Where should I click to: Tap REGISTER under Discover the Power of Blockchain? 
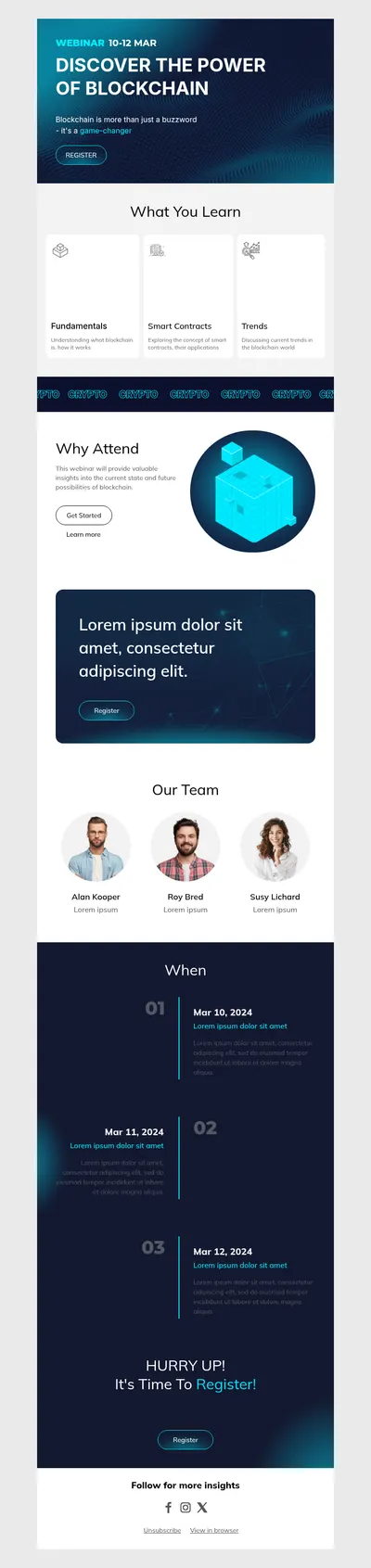81,155
